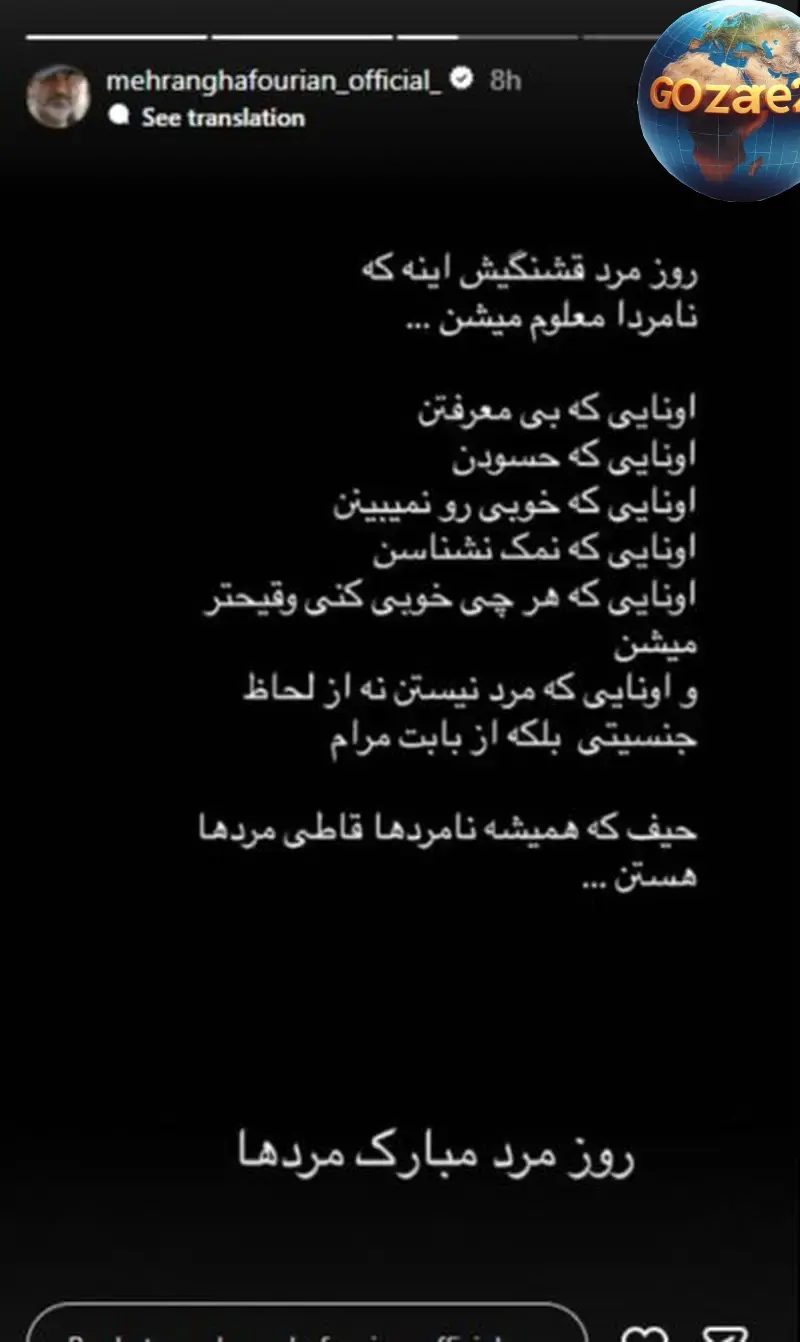
Task: See translation of the story text
Action: coord(222,118)
